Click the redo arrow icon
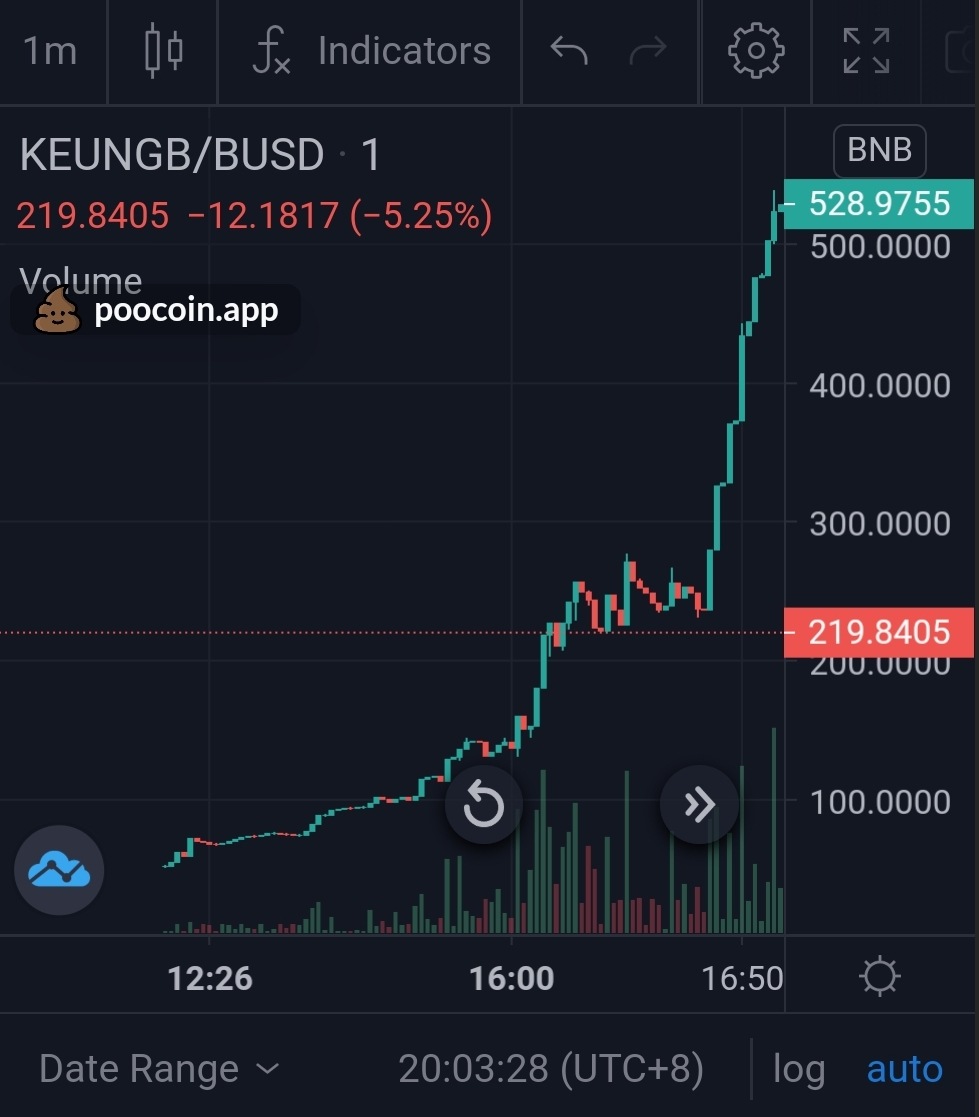Screen dimensions: 979x1117 [646, 51]
